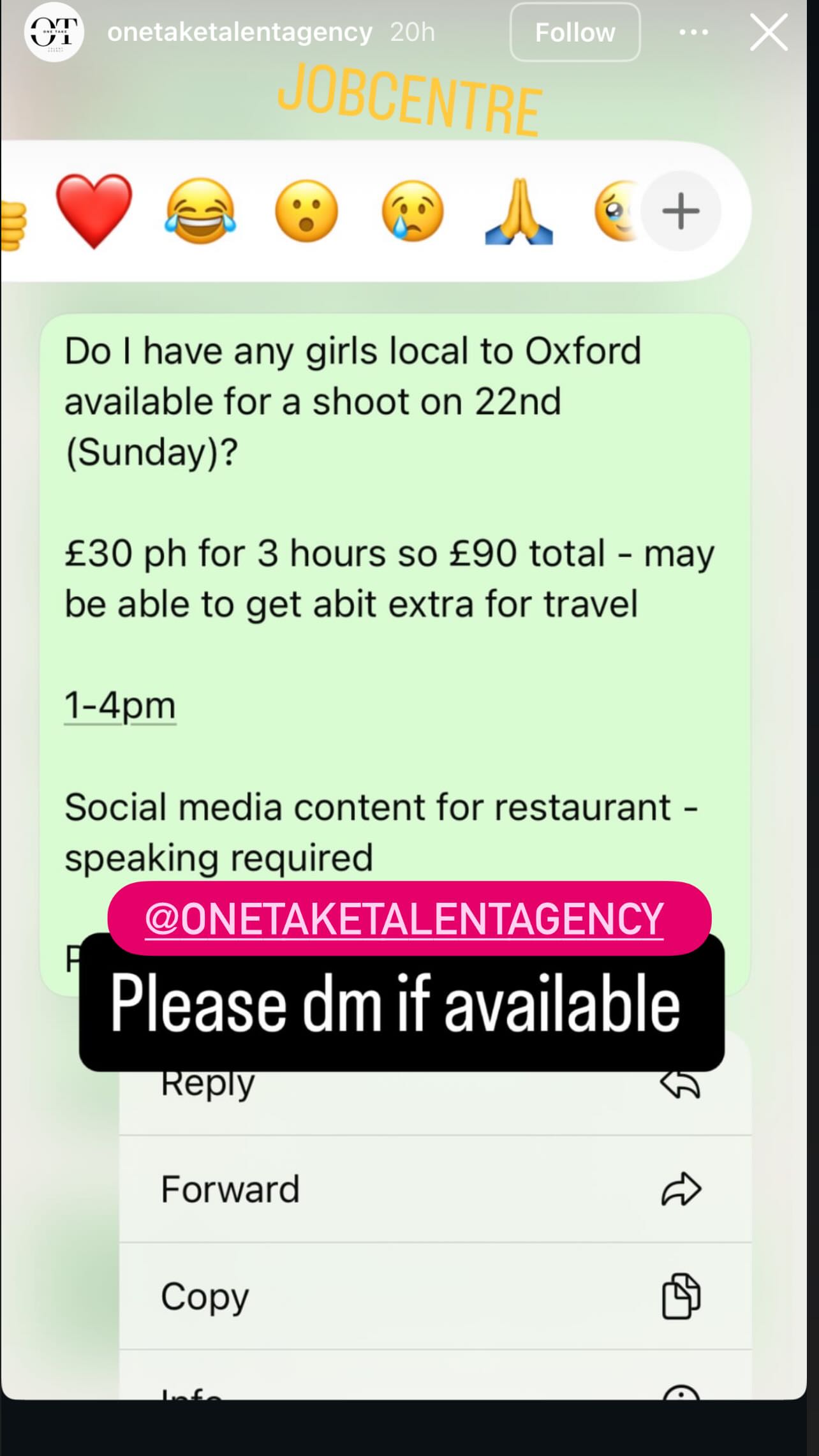Follow onetaketalentagency account
819x1456 pixels.
(x=574, y=32)
